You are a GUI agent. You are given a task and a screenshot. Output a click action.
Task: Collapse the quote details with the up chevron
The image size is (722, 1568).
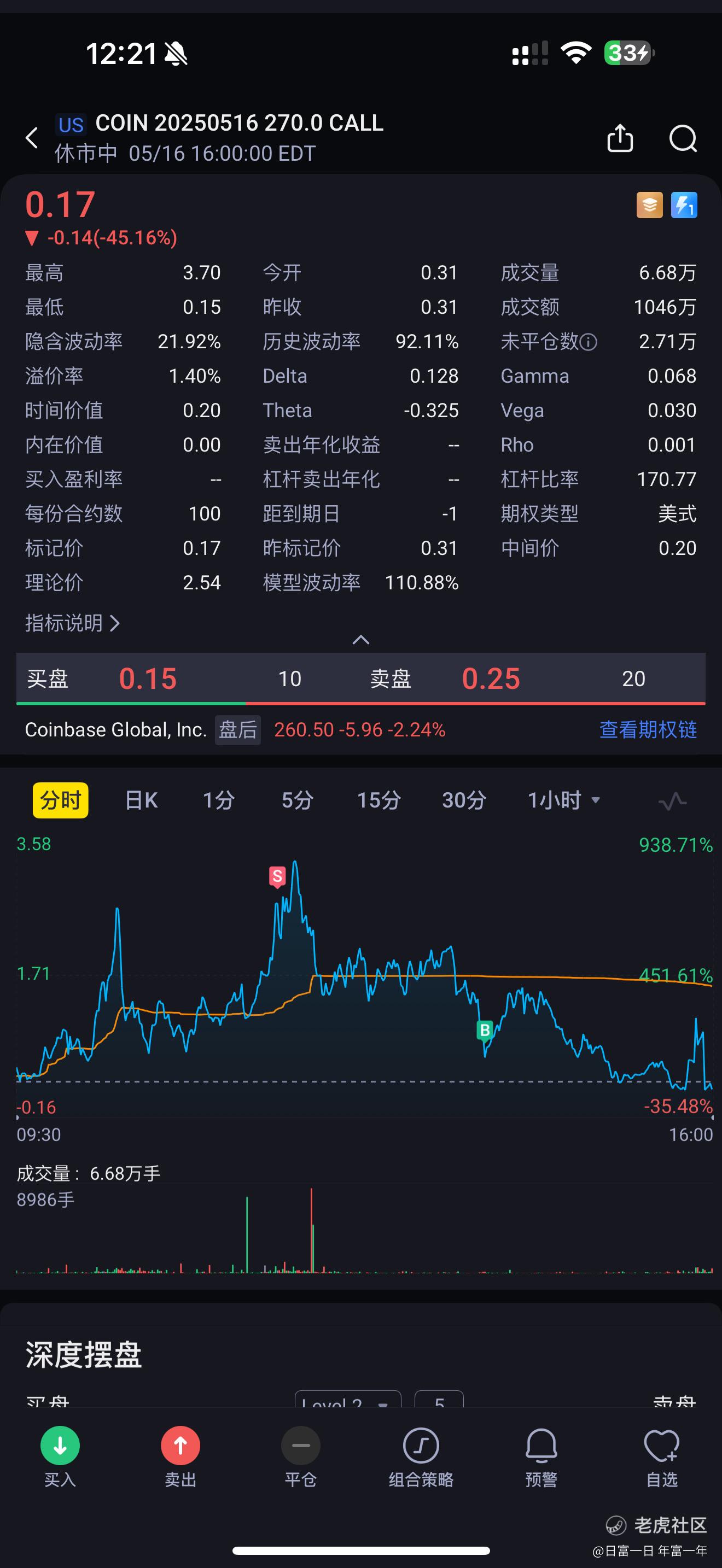point(361,640)
